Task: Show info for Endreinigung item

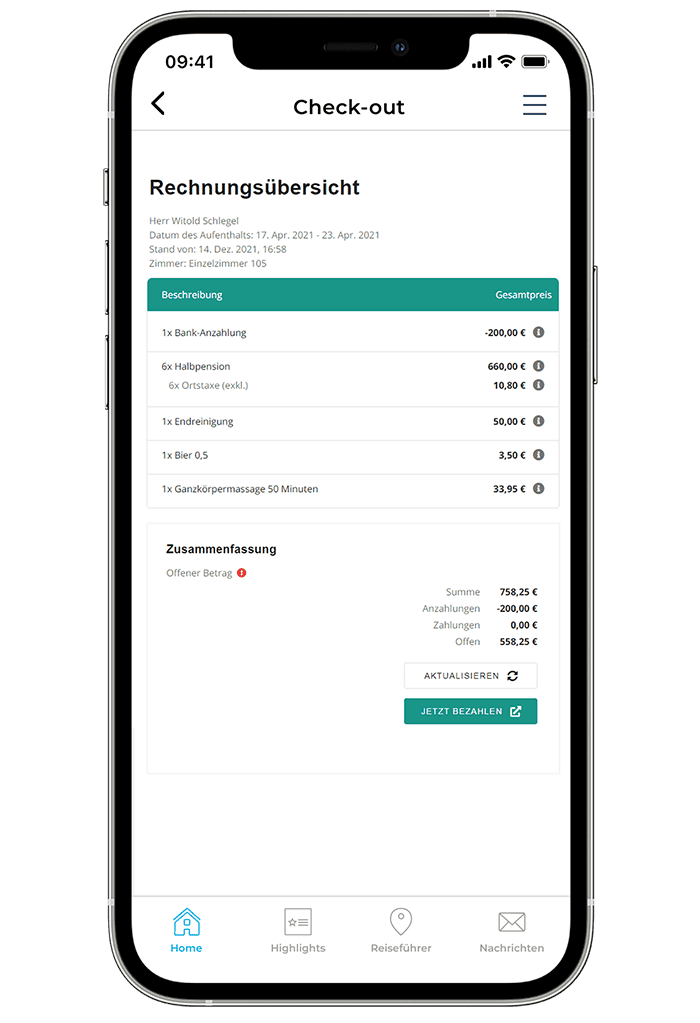Action: (x=538, y=421)
